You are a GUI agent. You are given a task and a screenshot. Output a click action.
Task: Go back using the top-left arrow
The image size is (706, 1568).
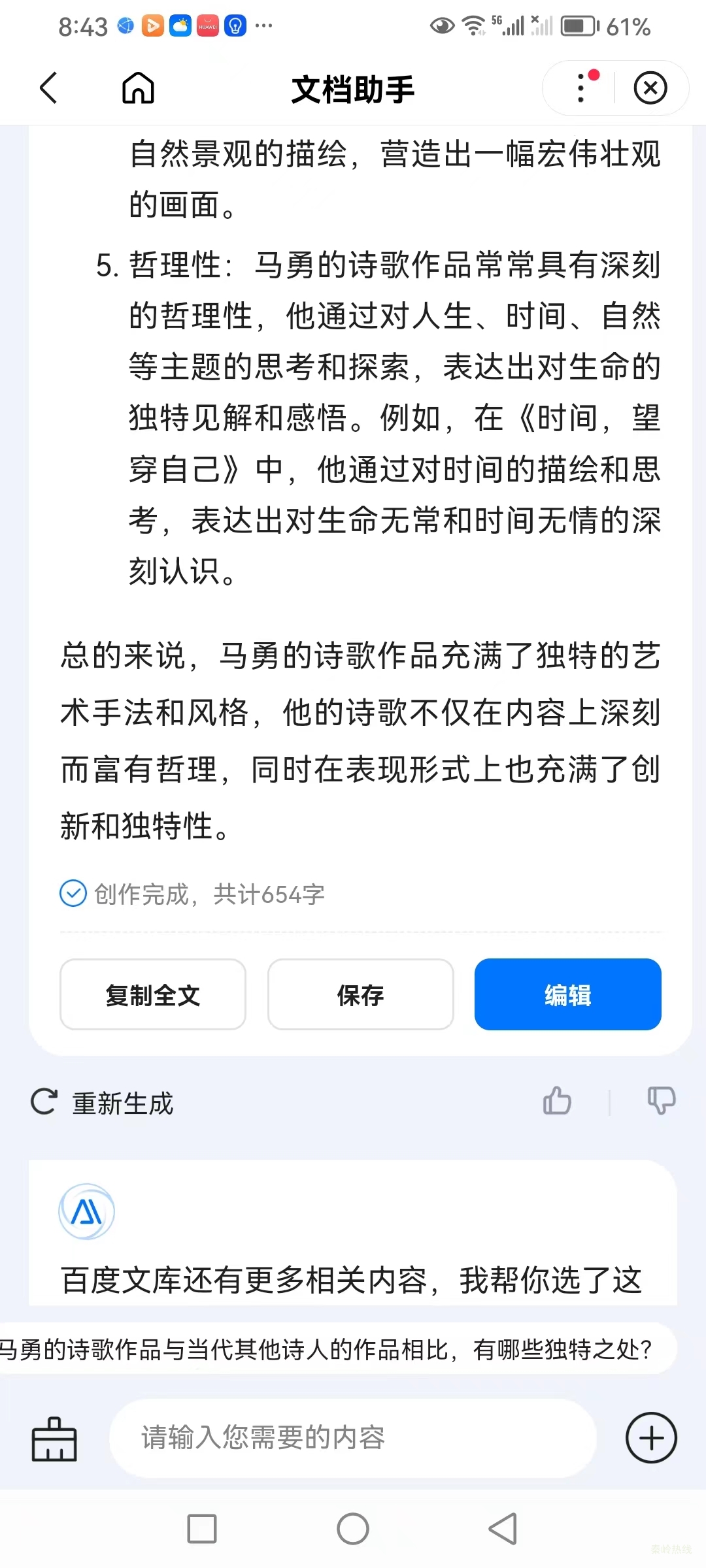pos(49,88)
